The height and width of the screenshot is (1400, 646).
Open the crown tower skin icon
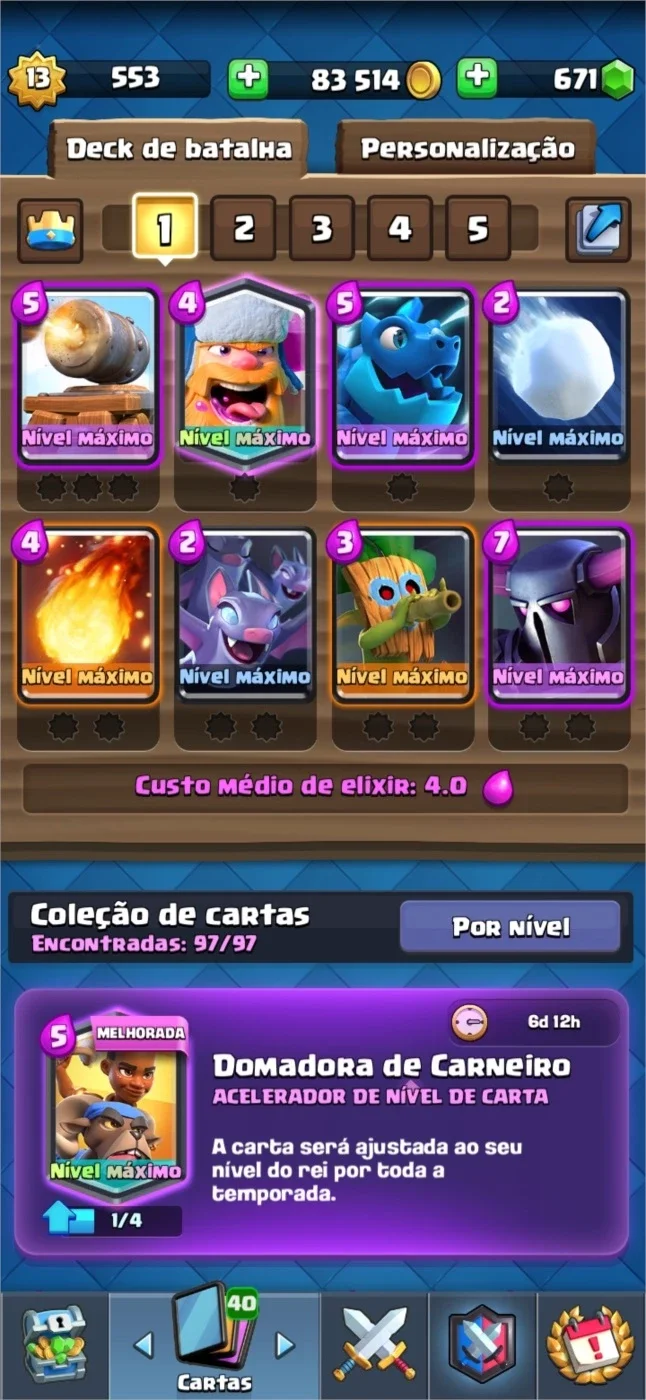pos(50,230)
